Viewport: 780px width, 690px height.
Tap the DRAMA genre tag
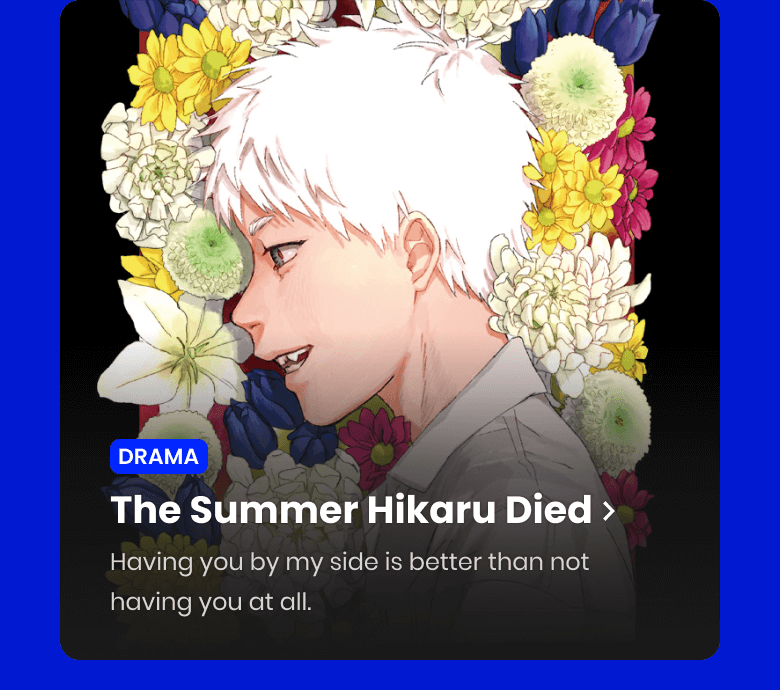(x=158, y=457)
